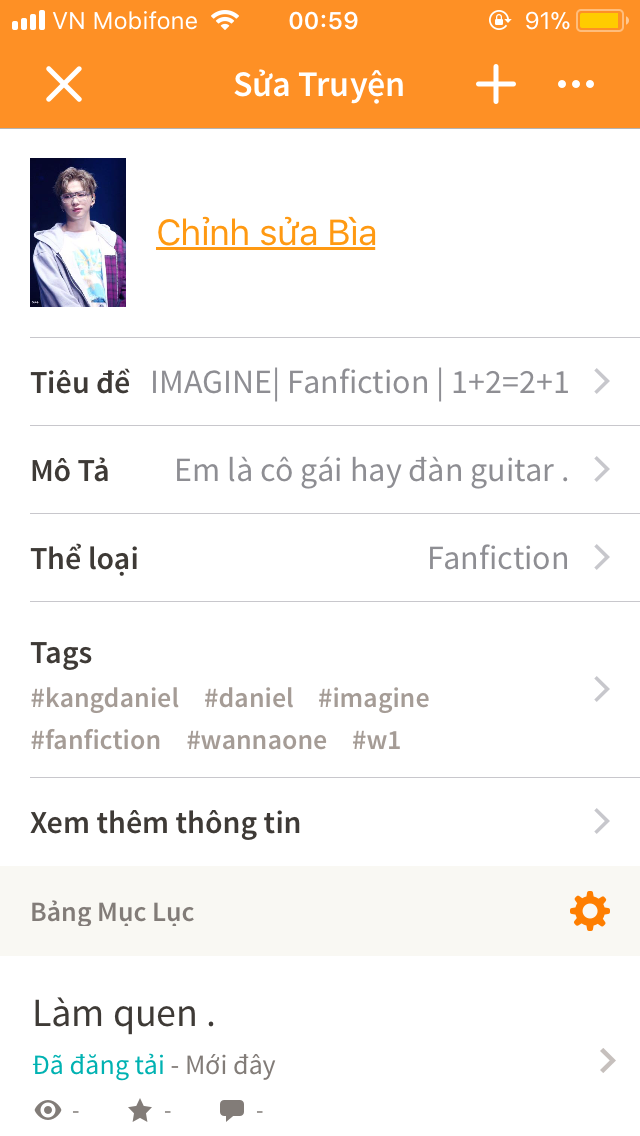Viewport: 640px width, 1136px height.
Task: Edit the story Tags
Action: coord(320,690)
